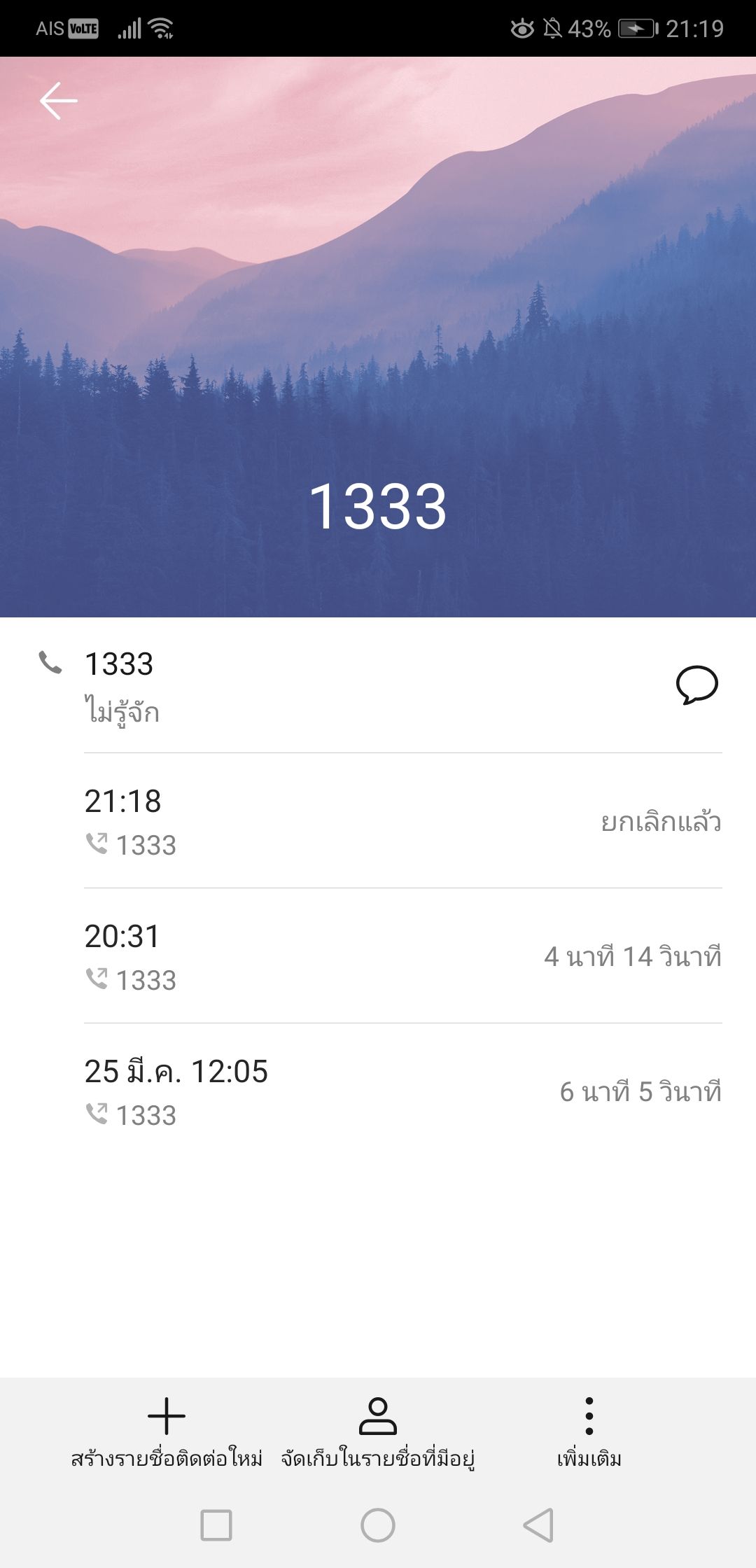Open recent apps from navigation bar
Viewport: 756px width, 1568px height.
[x=216, y=1525]
